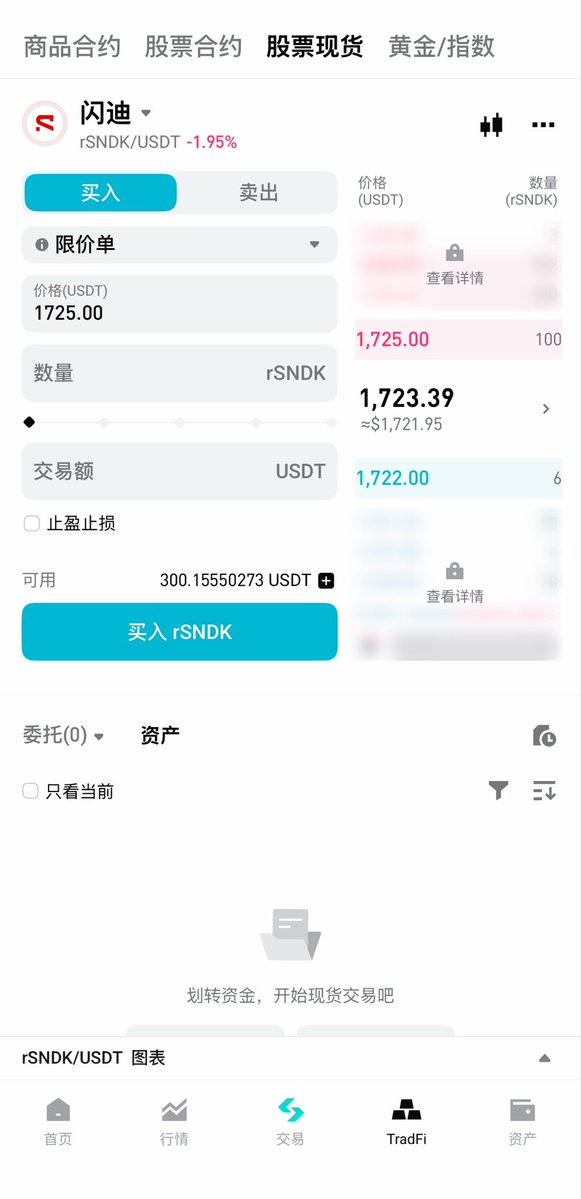Open the 限价单 order type dropdown
581x1199 pixels.
pos(180,245)
